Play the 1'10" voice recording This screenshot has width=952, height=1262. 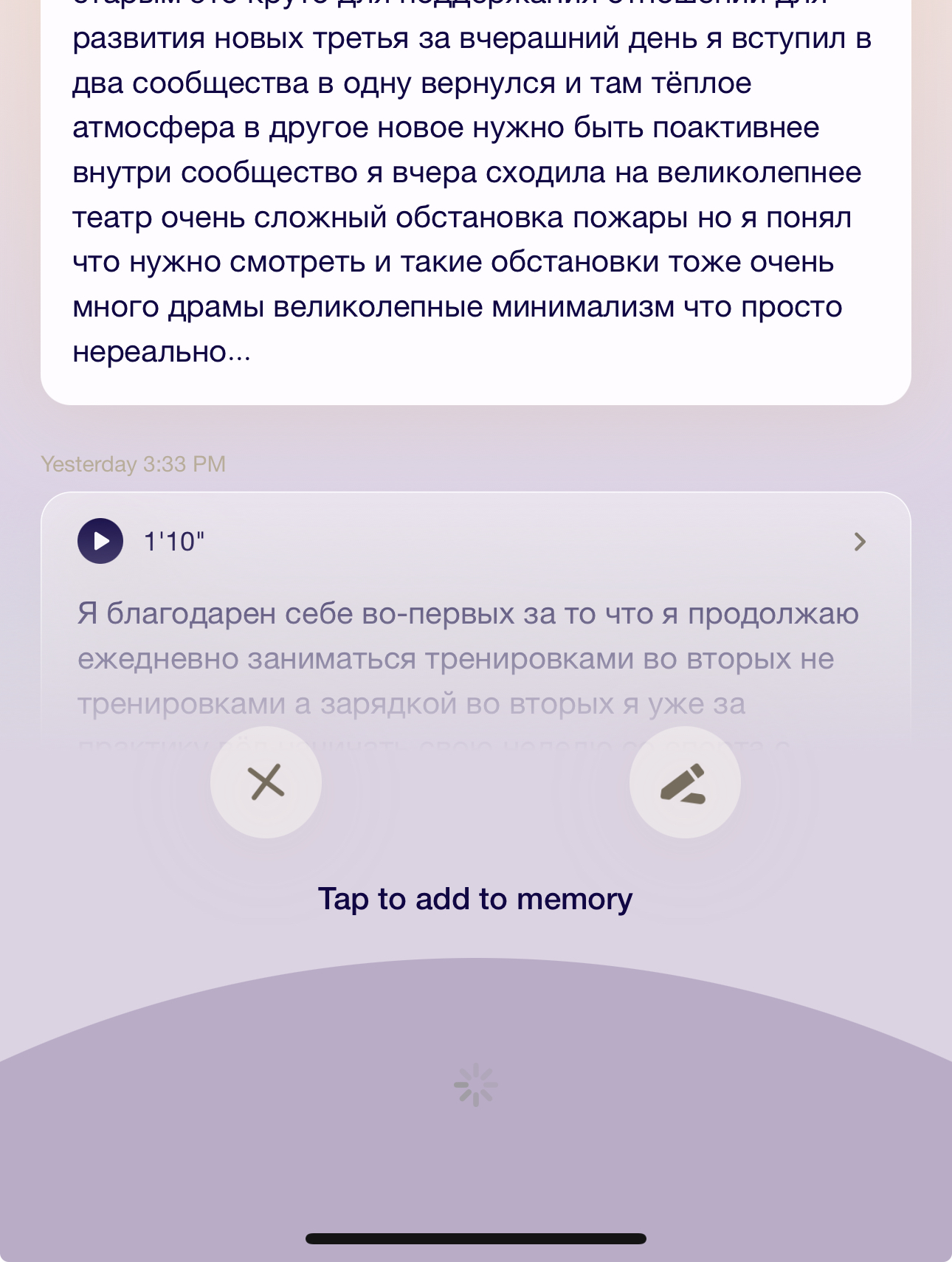coord(100,541)
